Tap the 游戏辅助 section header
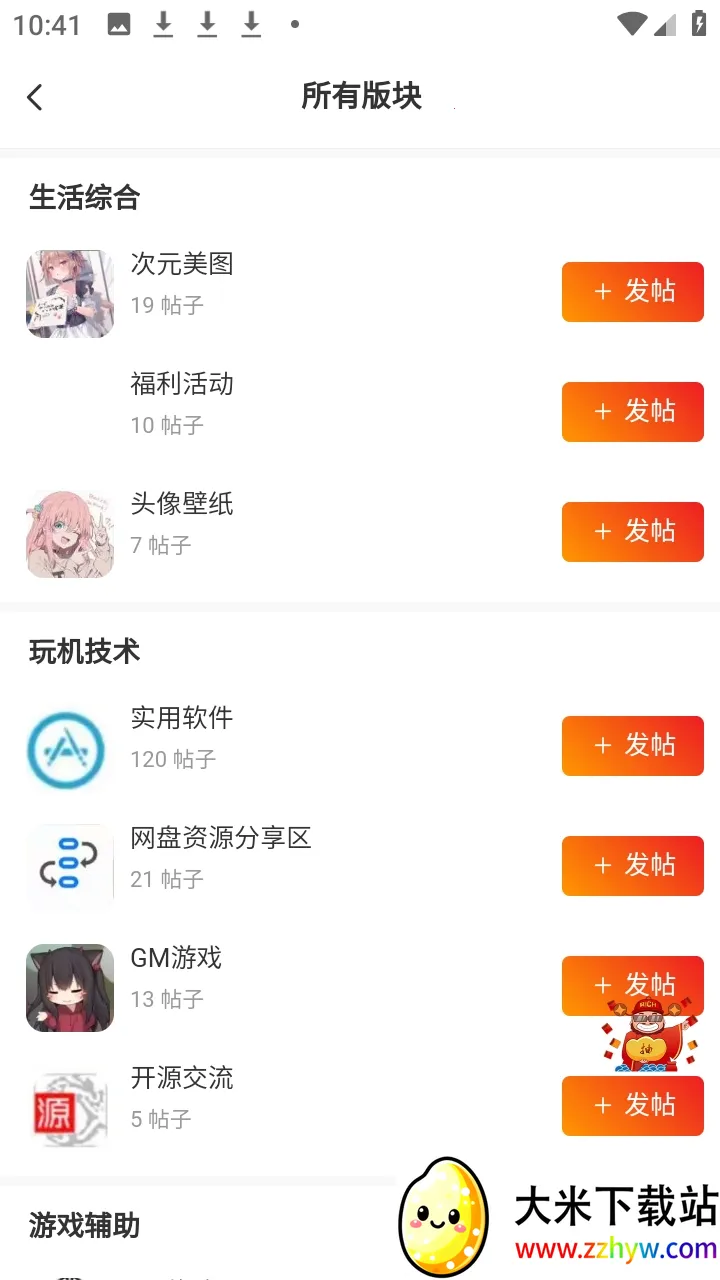 pyautogui.click(x=83, y=1226)
